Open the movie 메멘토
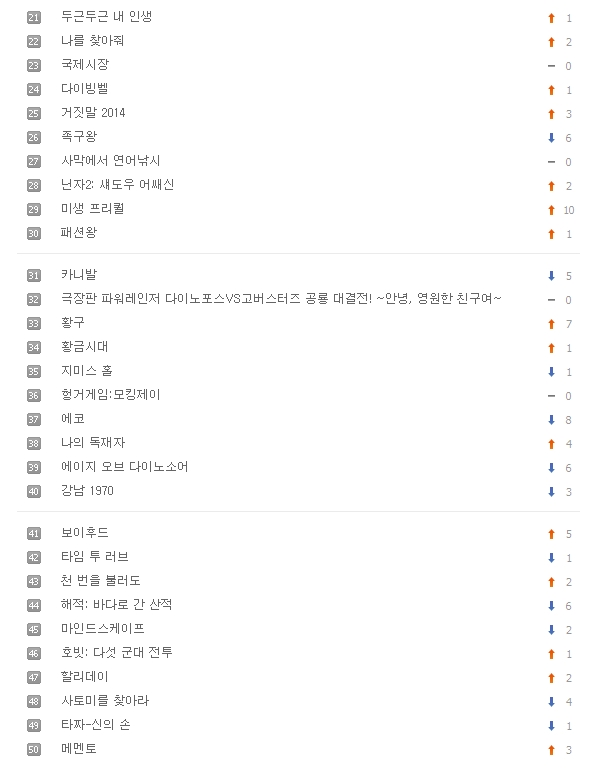 pyautogui.click(x=79, y=749)
